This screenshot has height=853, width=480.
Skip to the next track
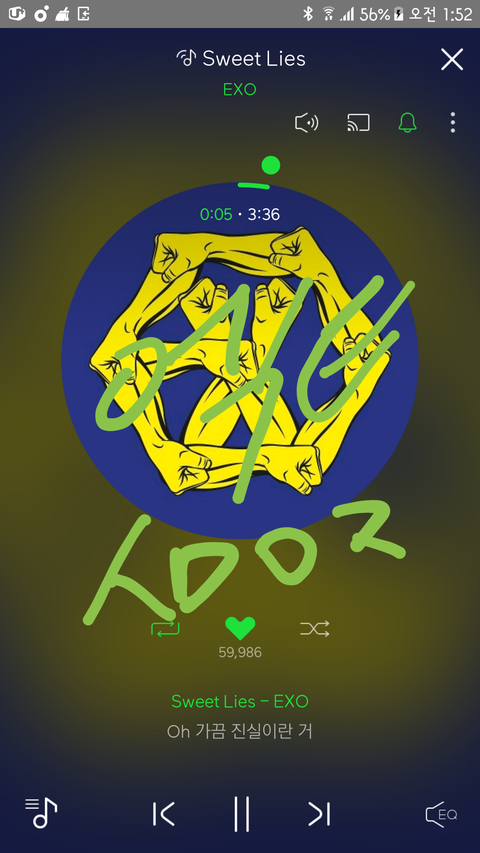coord(319,814)
